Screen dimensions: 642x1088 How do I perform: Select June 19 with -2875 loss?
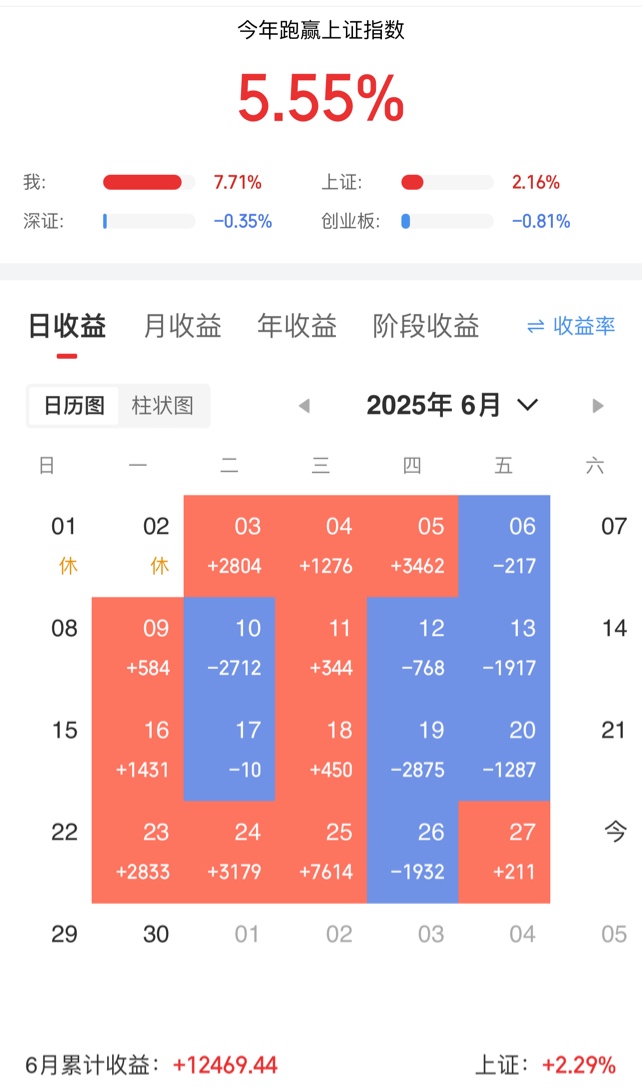tap(412, 750)
